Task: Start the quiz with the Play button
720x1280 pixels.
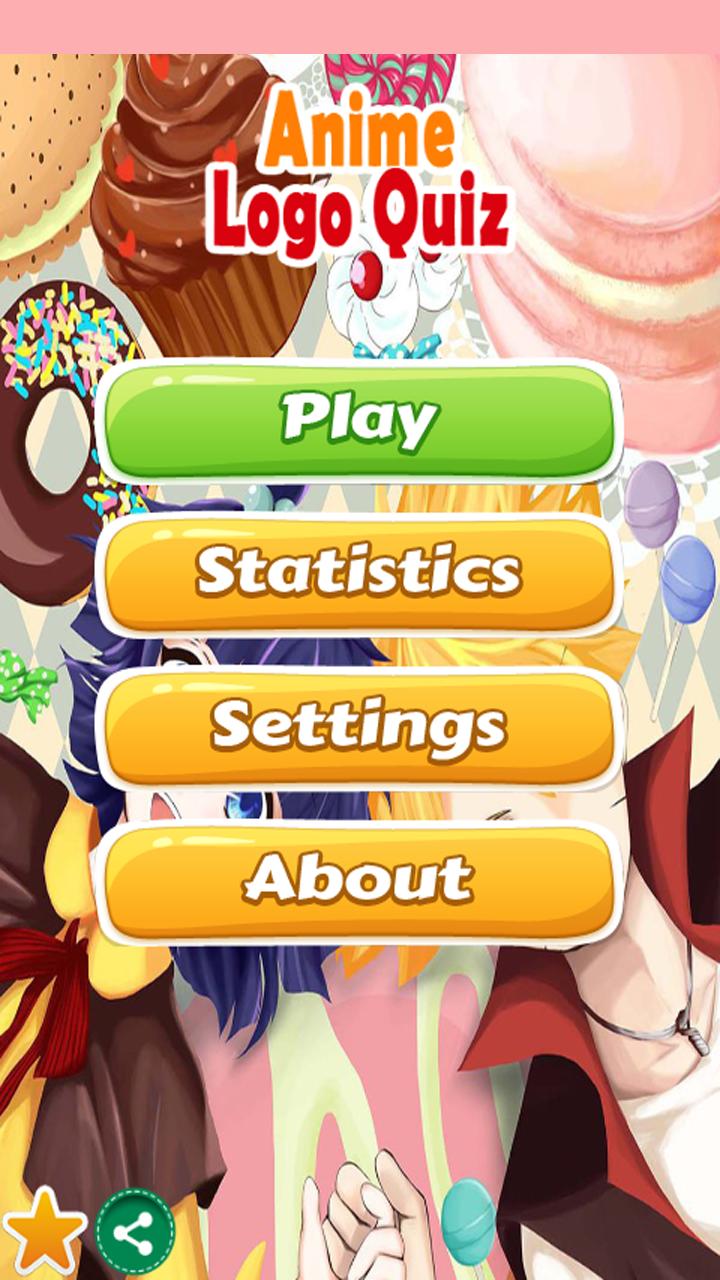Action: point(359,420)
